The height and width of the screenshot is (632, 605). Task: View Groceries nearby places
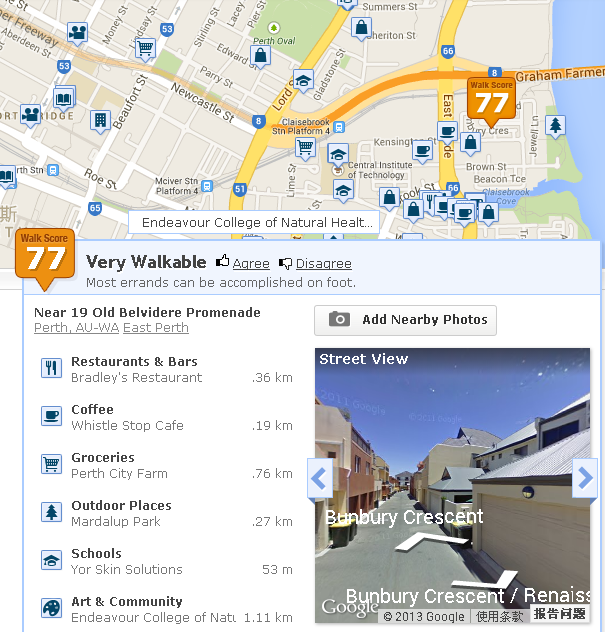(102, 458)
